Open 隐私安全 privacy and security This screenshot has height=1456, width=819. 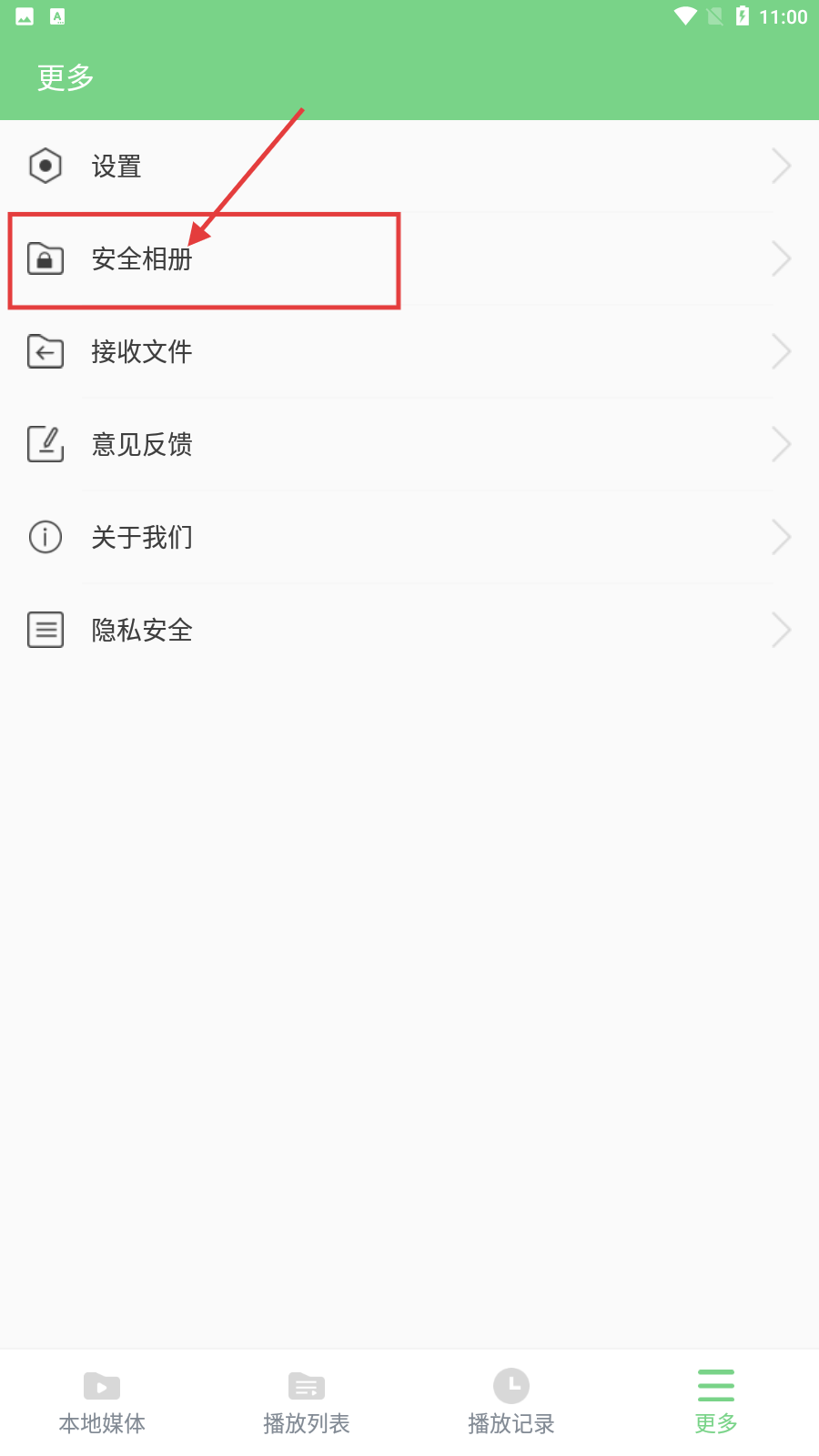point(409,630)
